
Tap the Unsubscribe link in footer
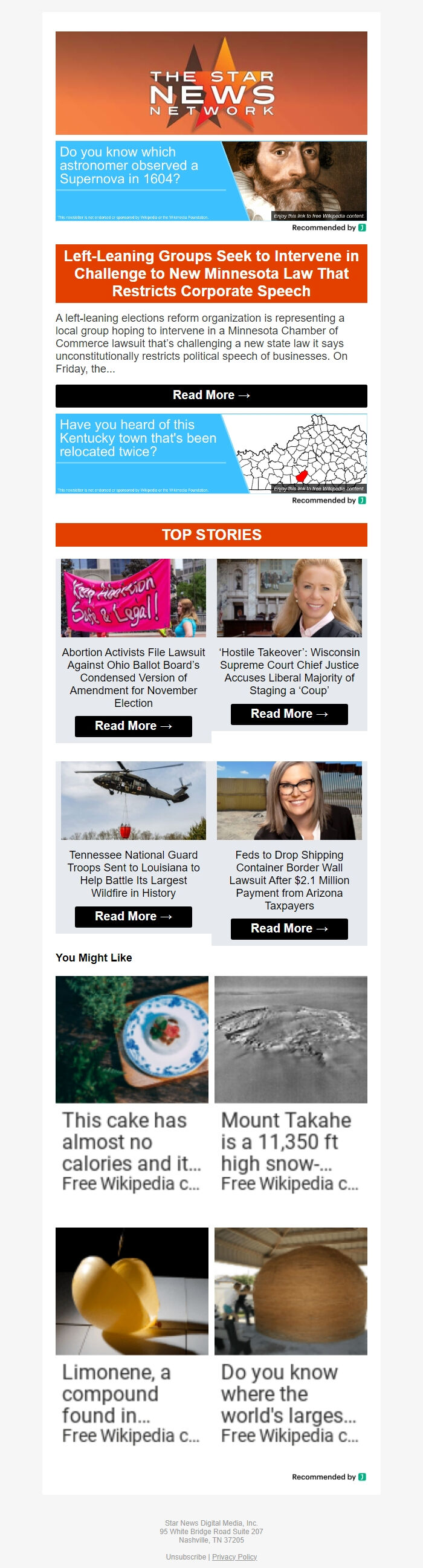[186, 1557]
